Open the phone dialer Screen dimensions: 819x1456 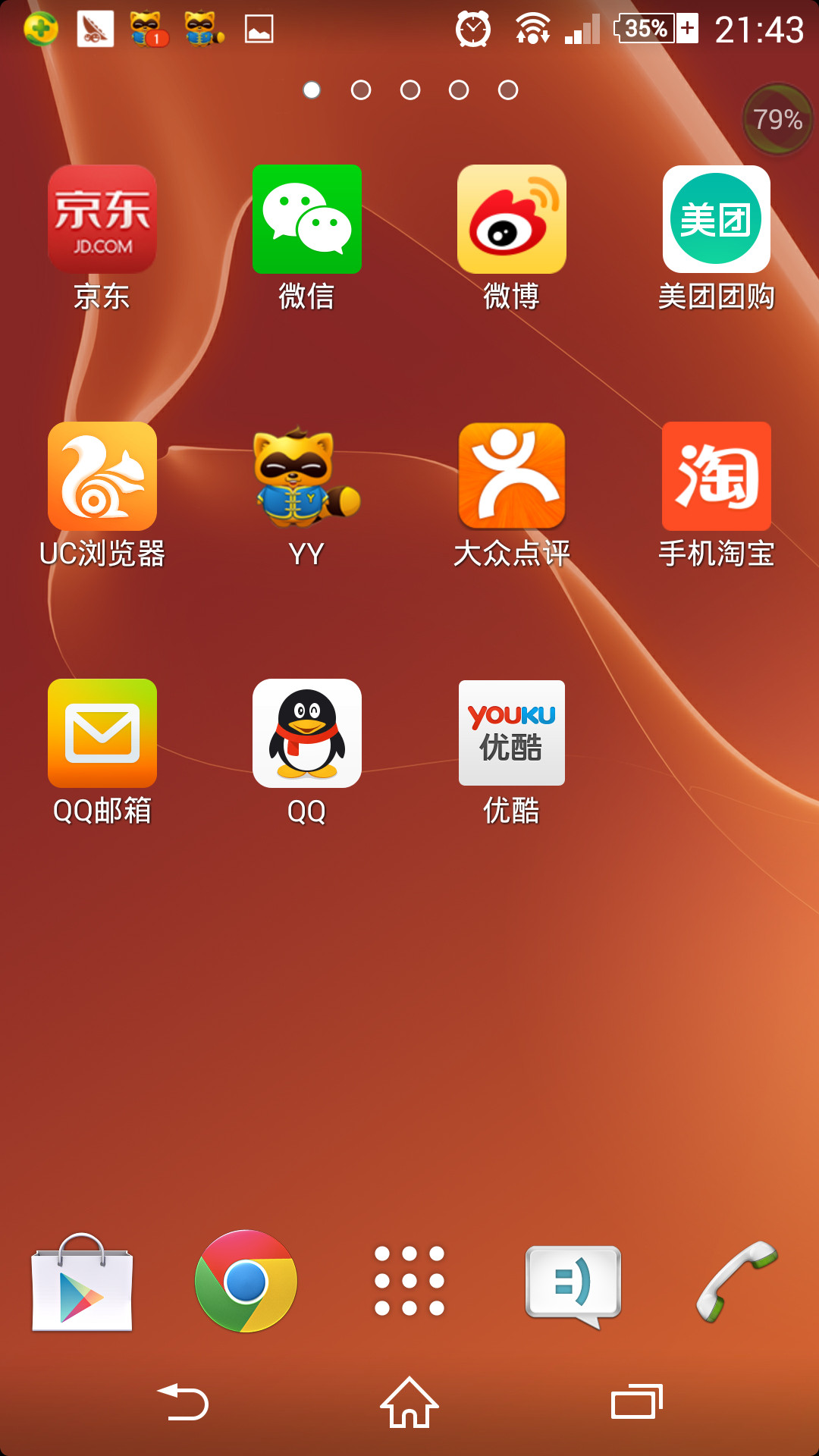click(737, 1282)
